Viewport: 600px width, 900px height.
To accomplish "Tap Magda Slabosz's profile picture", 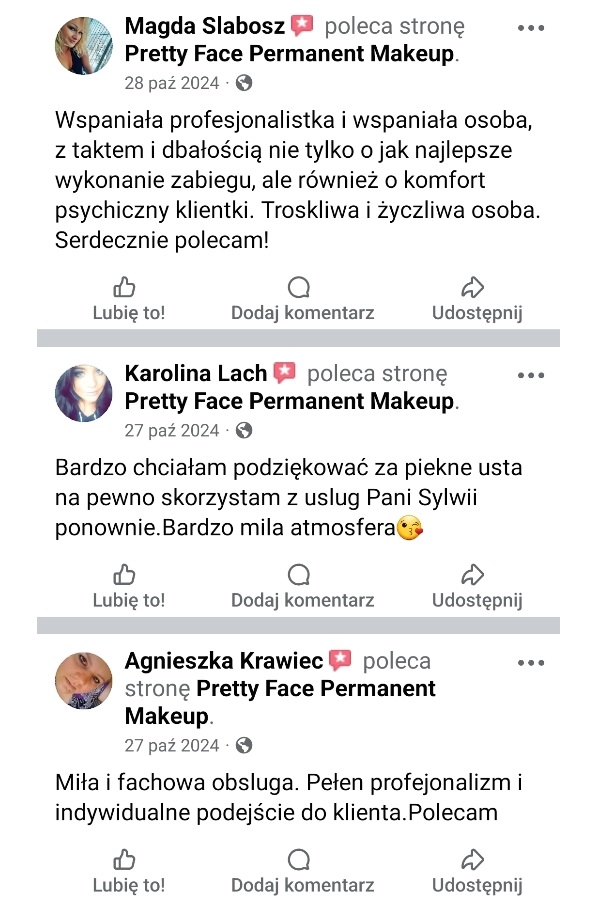I will [x=83, y=46].
